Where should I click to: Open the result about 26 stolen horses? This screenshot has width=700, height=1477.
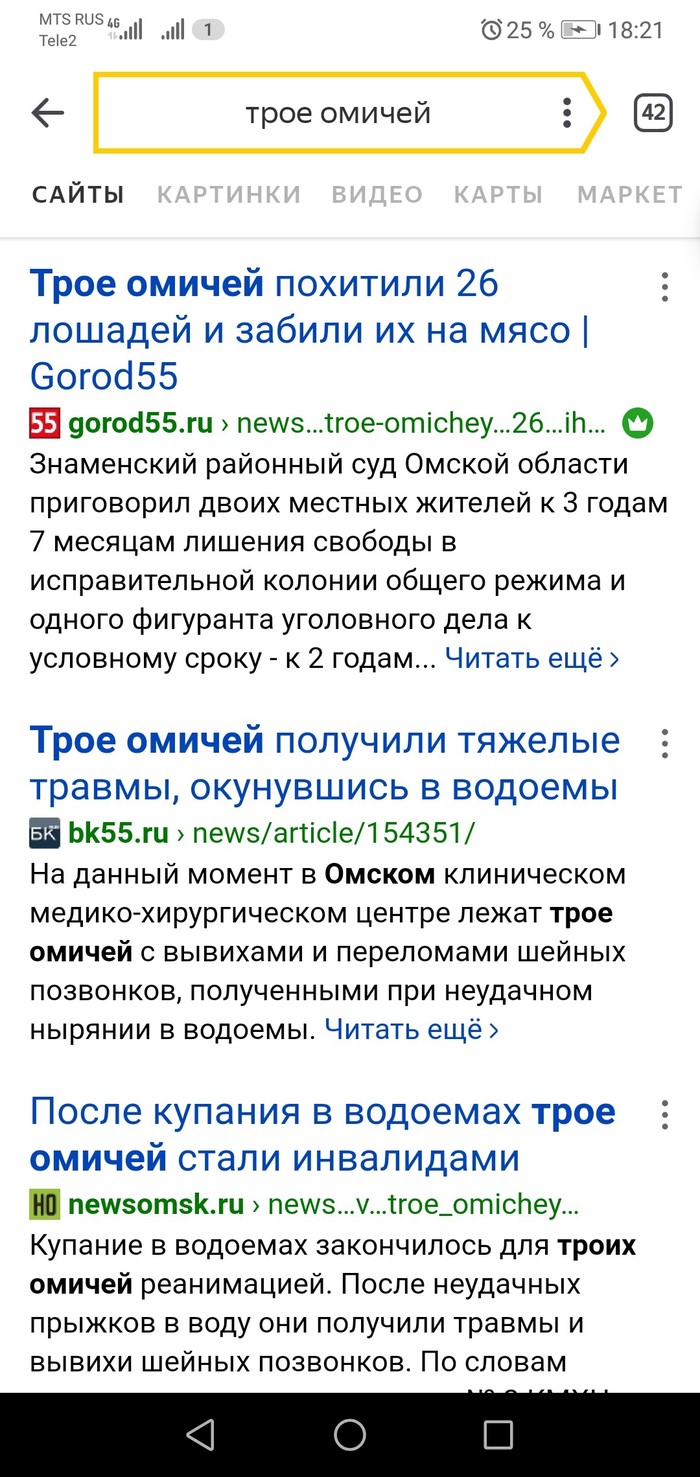(x=308, y=329)
